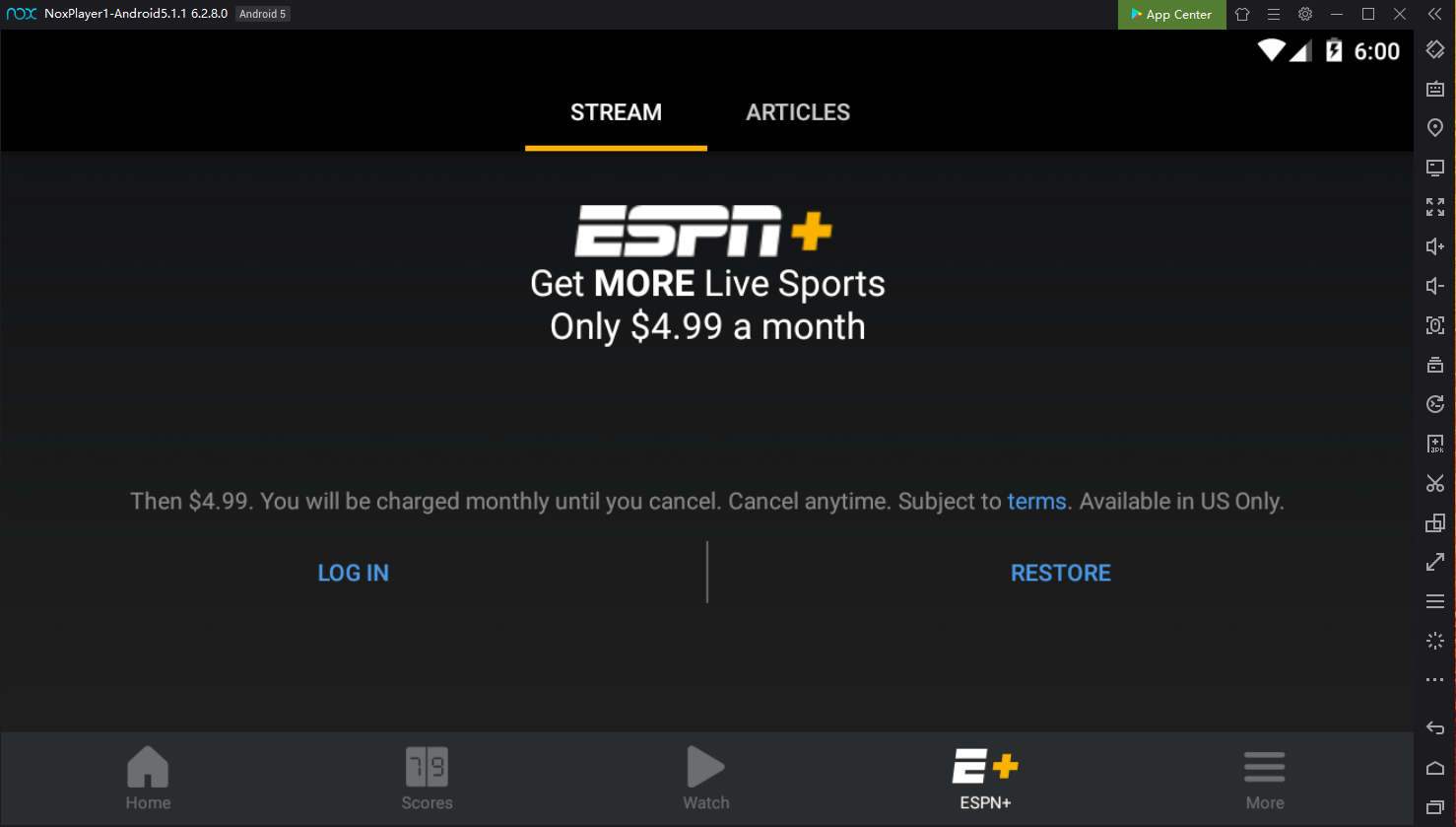Open the Watch tab

click(x=706, y=779)
